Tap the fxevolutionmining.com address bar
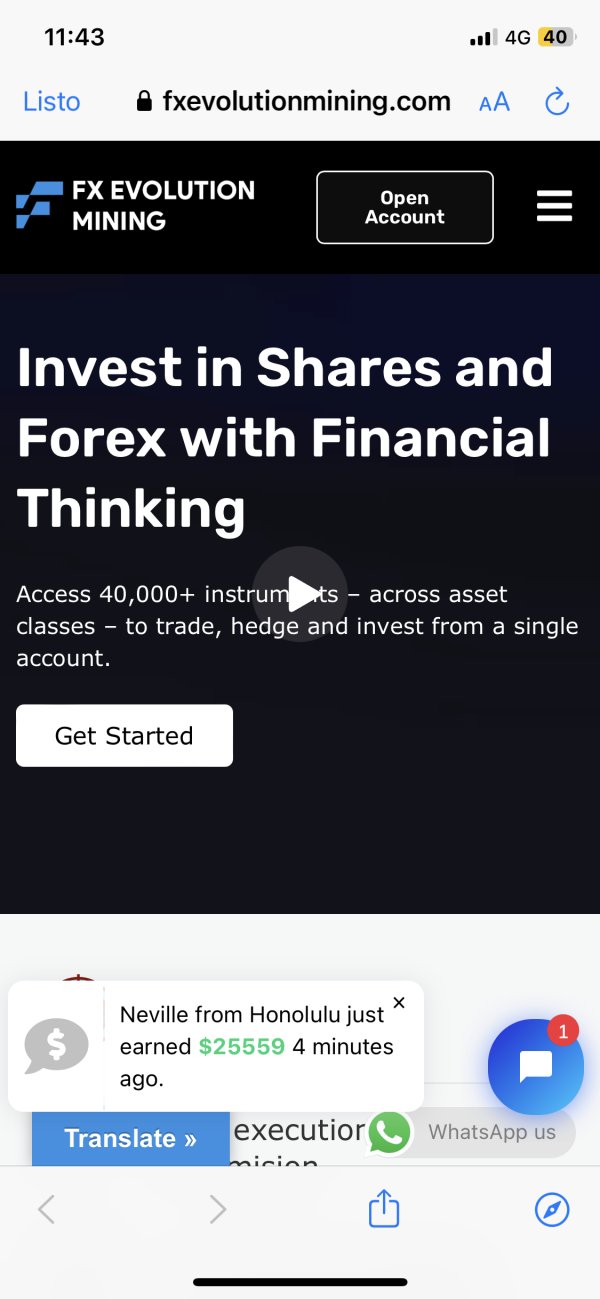 pyautogui.click(x=293, y=101)
